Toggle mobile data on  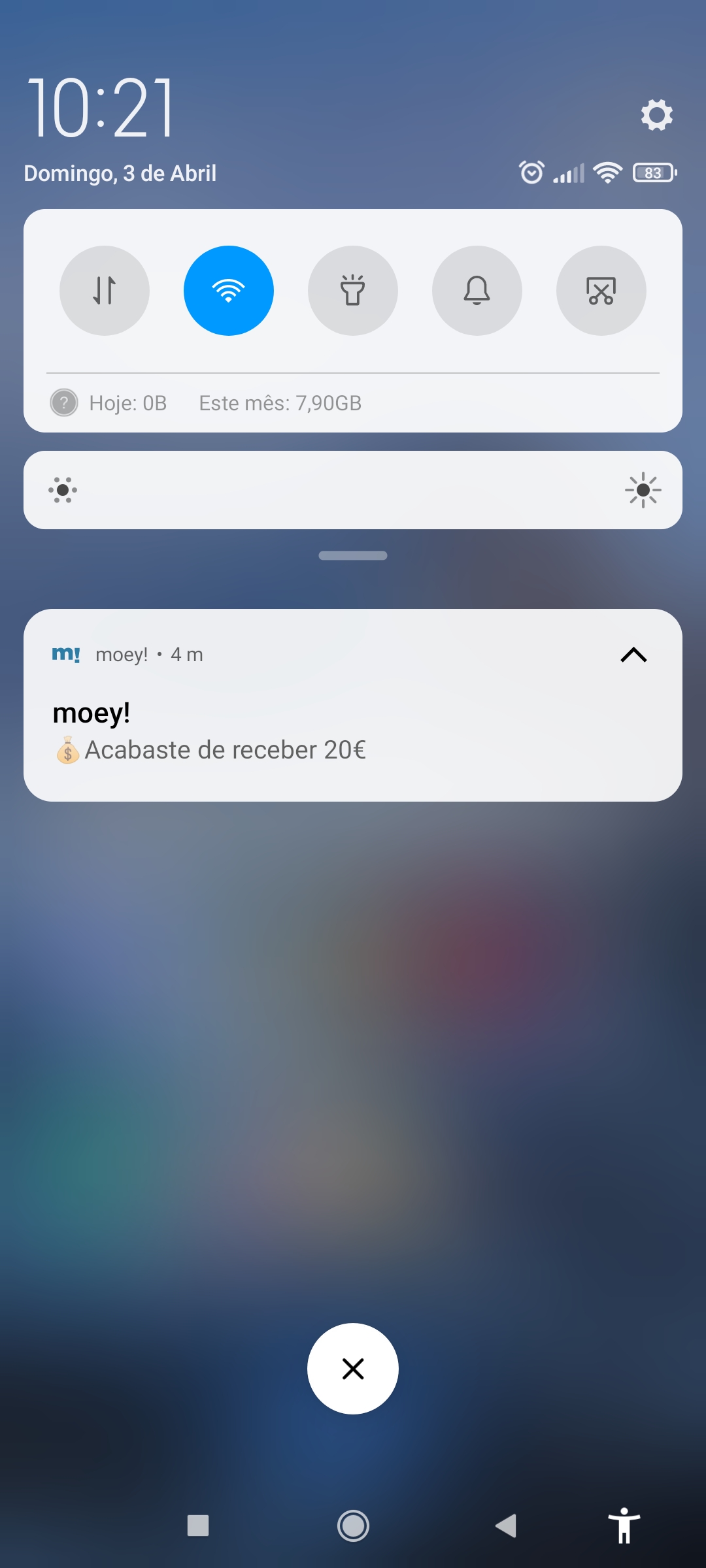pos(105,291)
